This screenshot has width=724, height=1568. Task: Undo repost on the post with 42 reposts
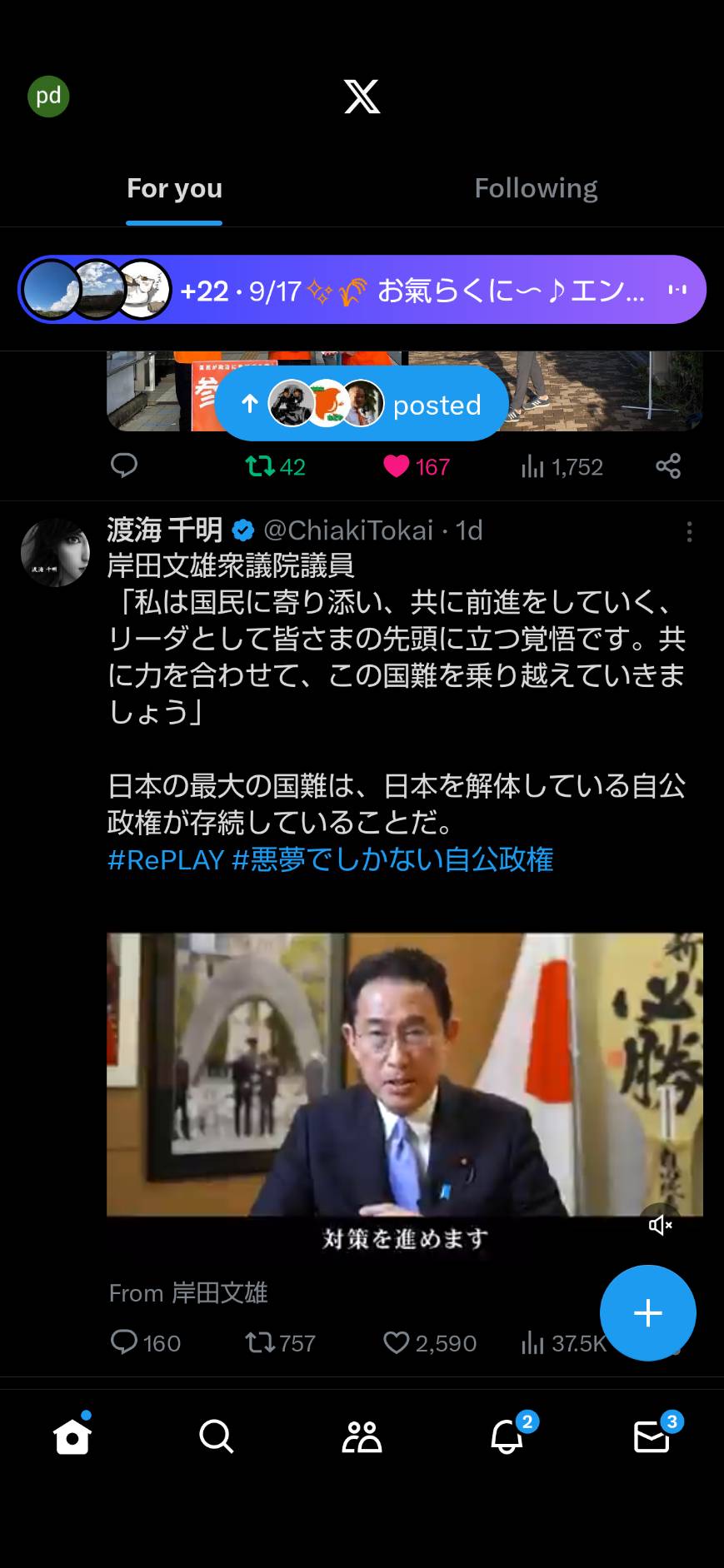(x=276, y=466)
